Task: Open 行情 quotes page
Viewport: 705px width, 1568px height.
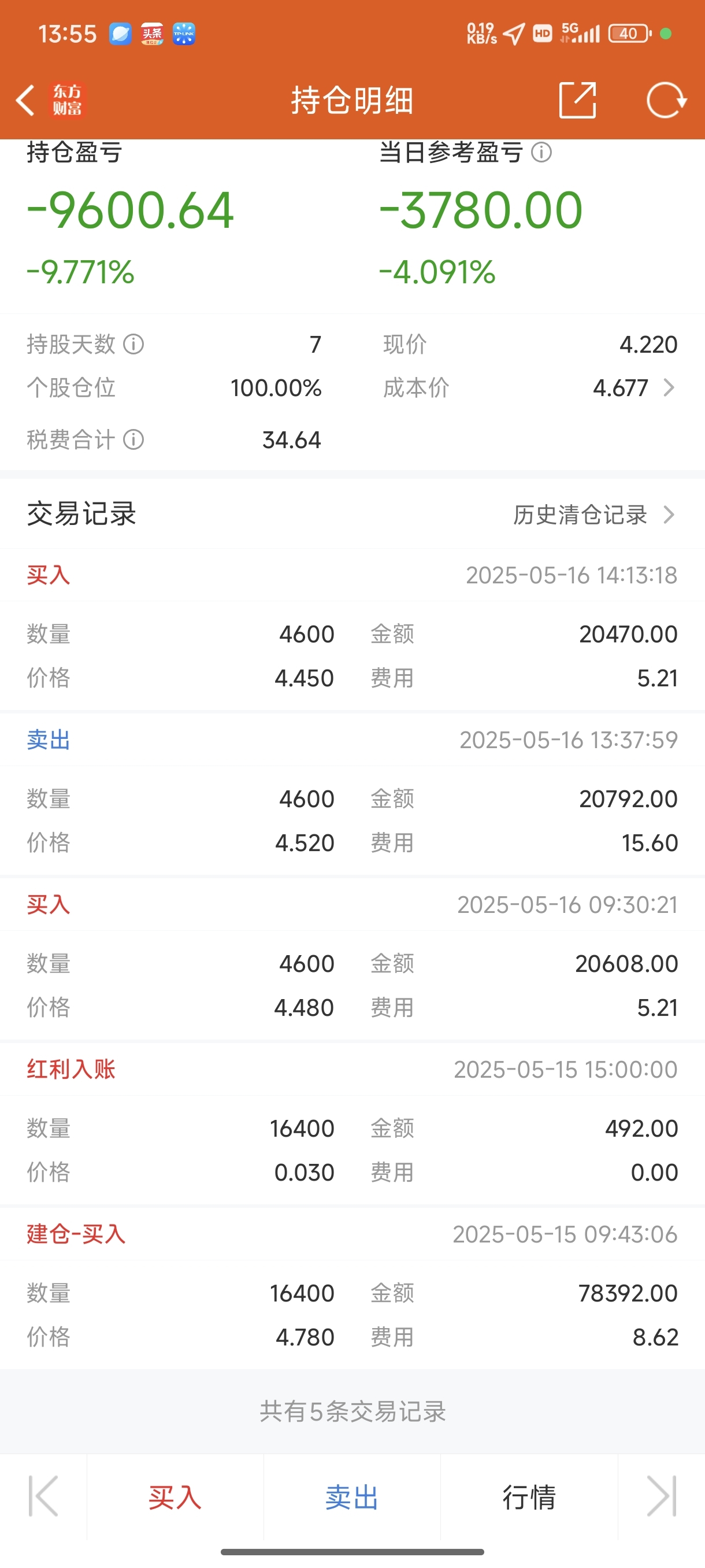Action: [529, 1497]
